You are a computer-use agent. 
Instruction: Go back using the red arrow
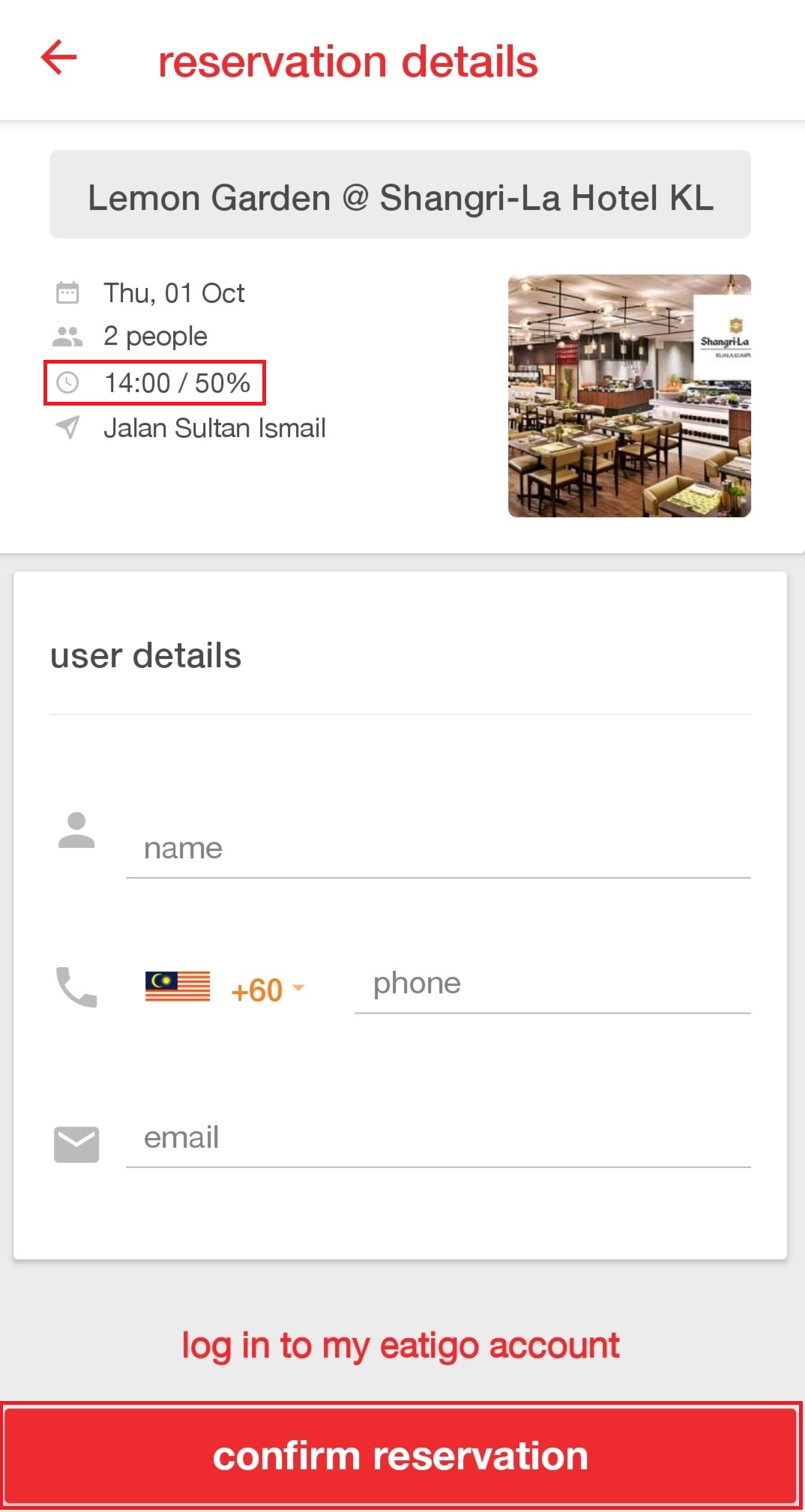(59, 58)
